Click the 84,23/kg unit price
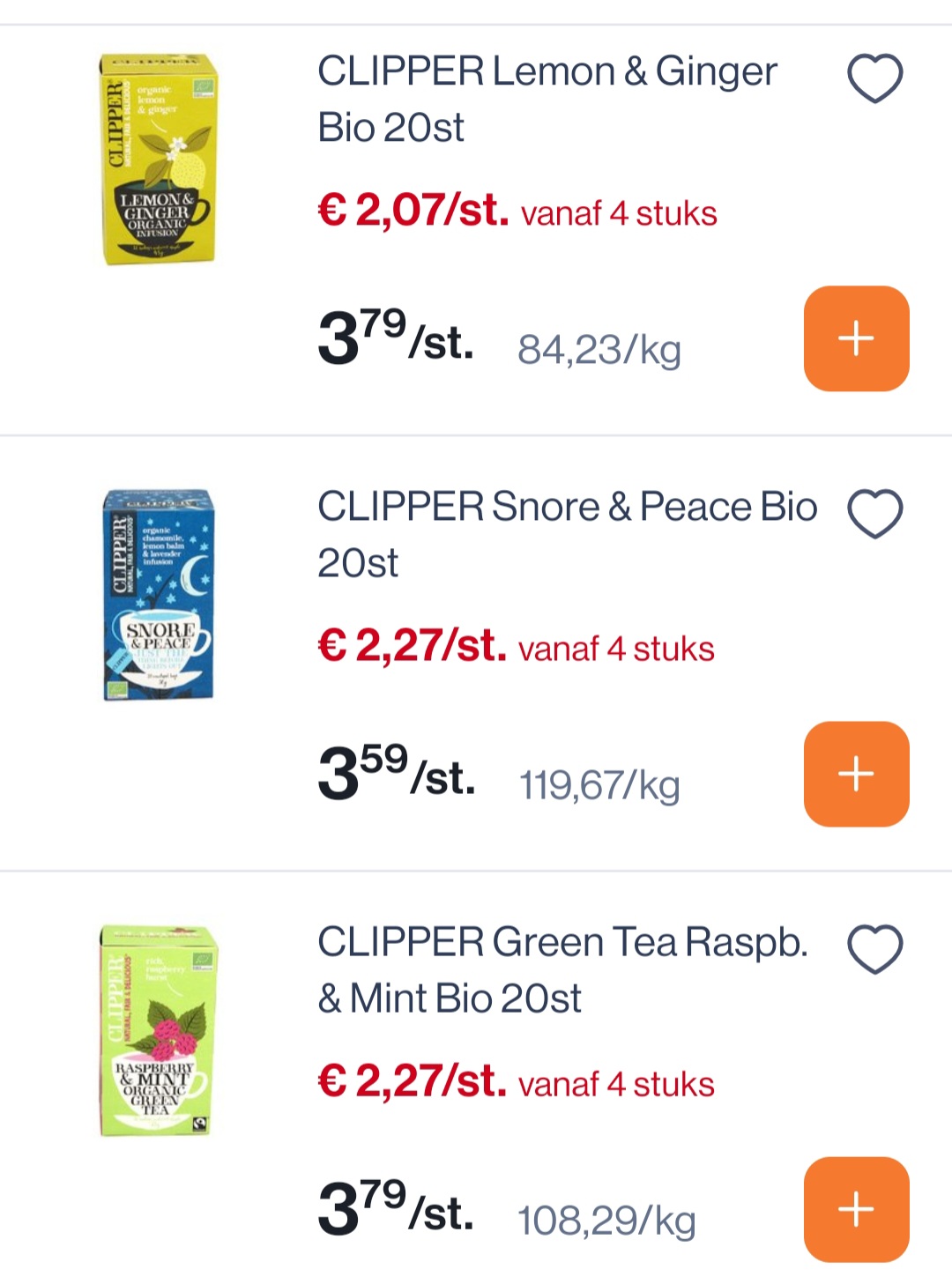The height and width of the screenshot is (1284, 952). point(599,351)
